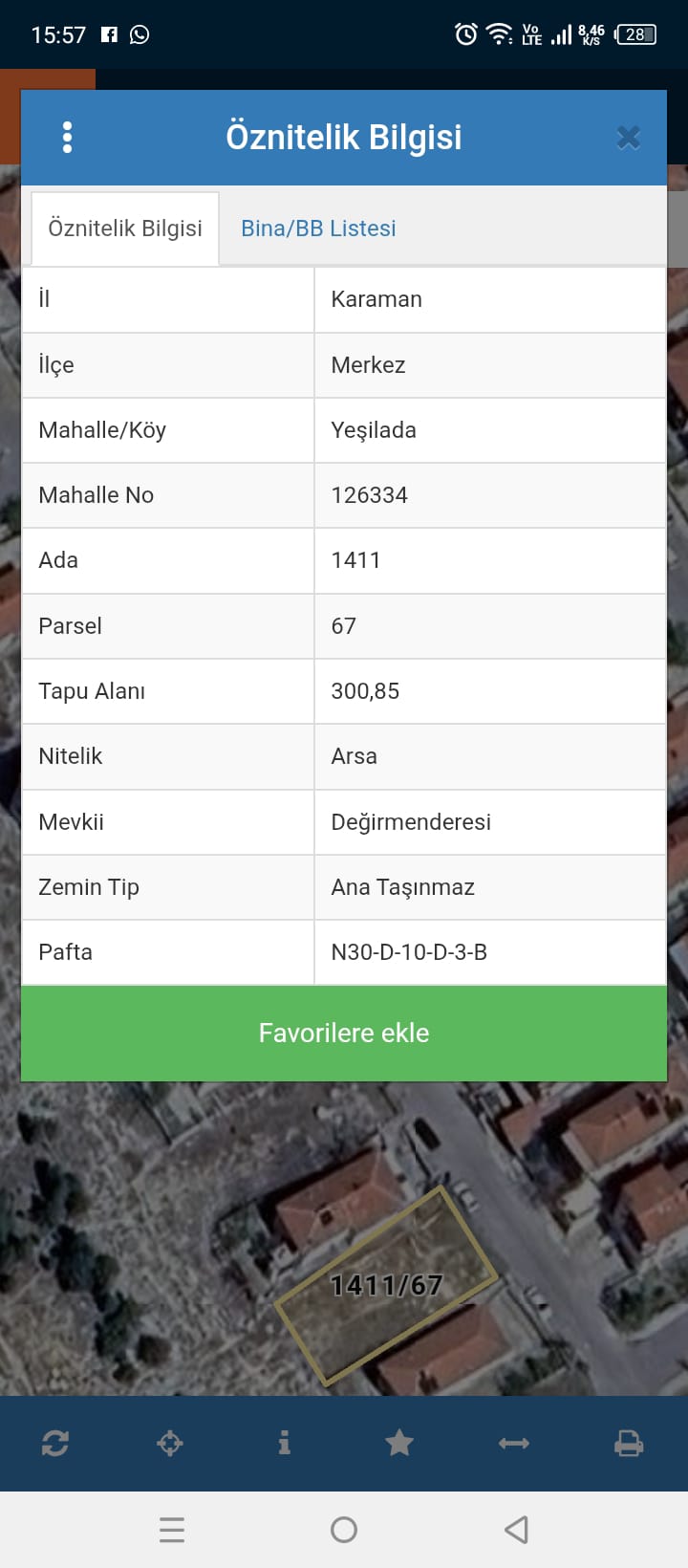Screen dimensions: 688x1568
Task: Open the info icon in toolbar
Action: click(284, 1443)
